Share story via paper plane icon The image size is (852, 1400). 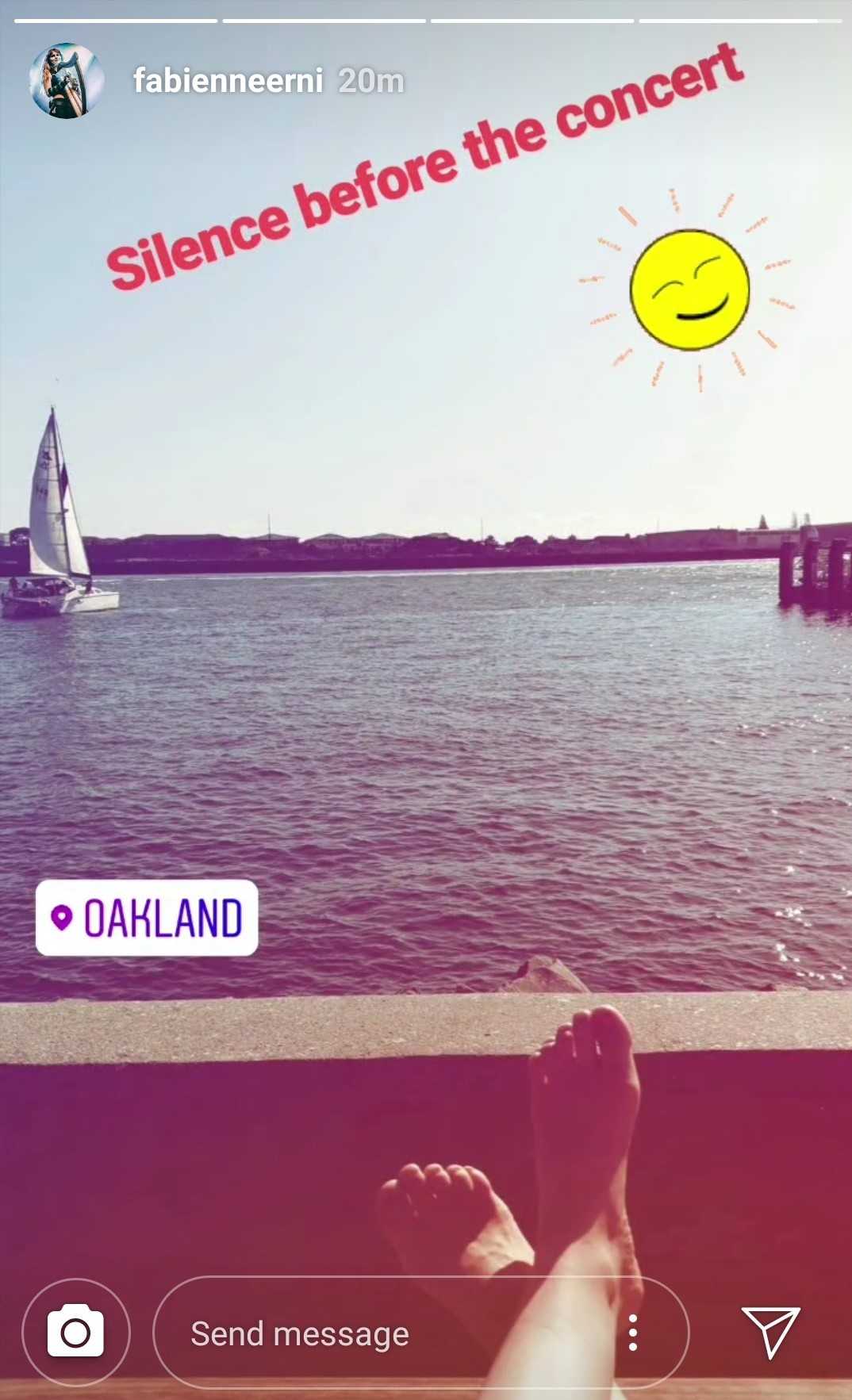point(770,1333)
